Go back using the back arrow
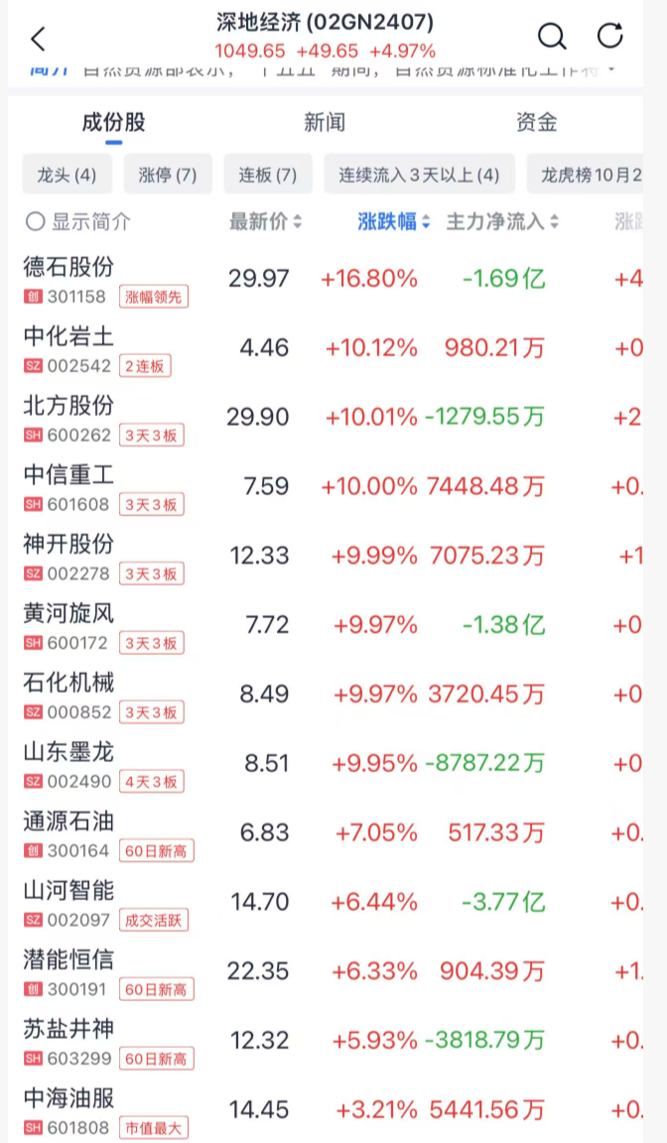 (38, 39)
